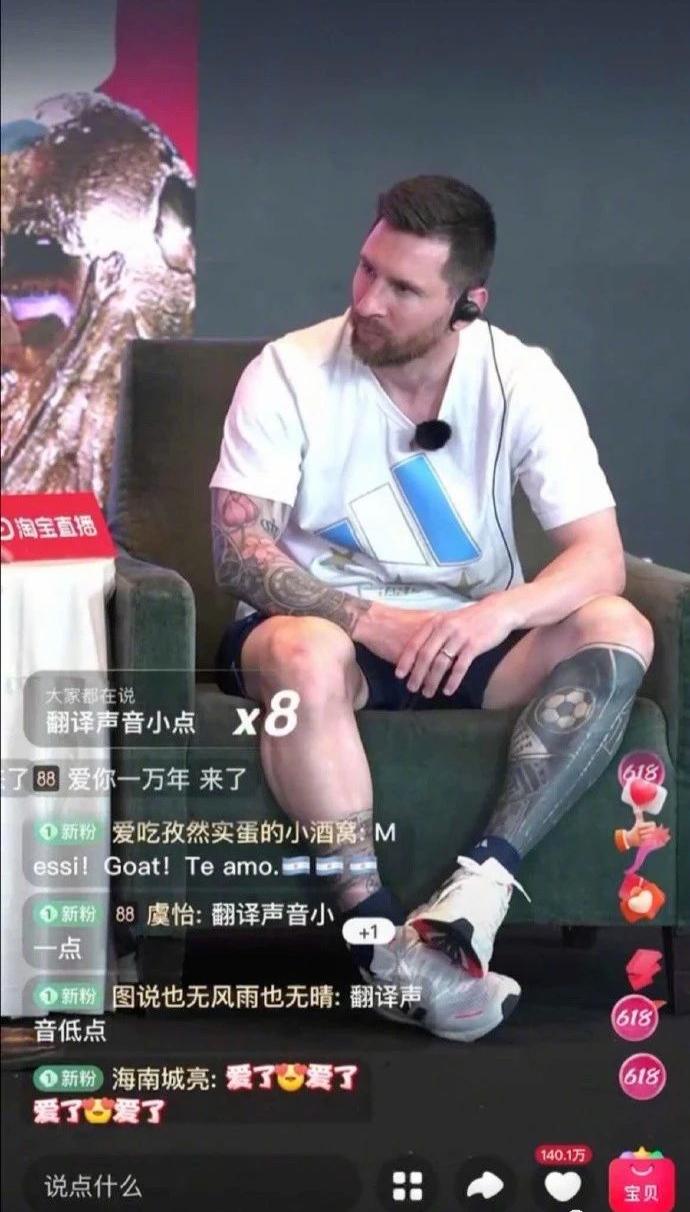The image size is (690, 1212).
Task: Open the four-square more options menu
Action: [x=407, y=1186]
